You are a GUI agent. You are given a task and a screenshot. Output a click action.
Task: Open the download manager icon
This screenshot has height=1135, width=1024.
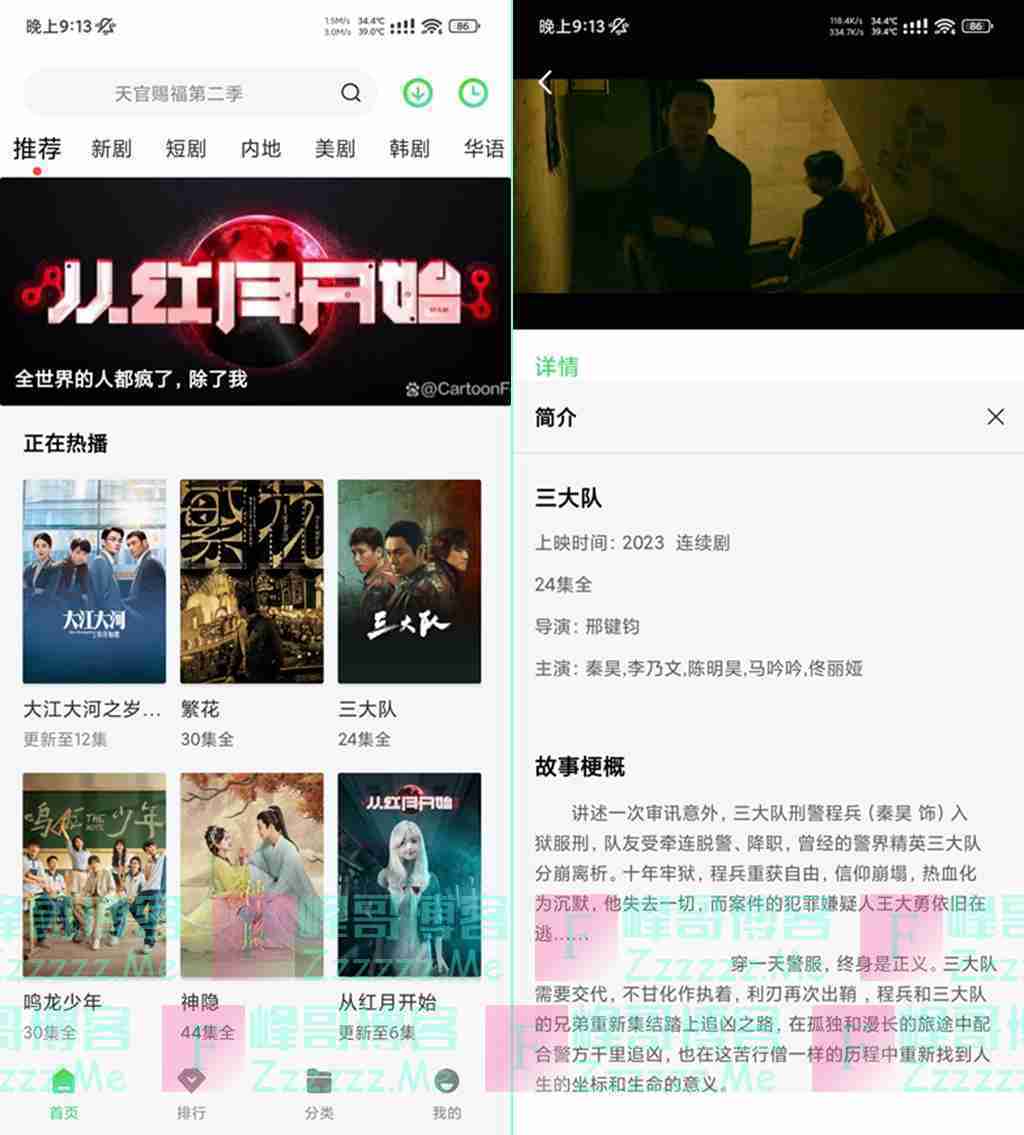417,92
